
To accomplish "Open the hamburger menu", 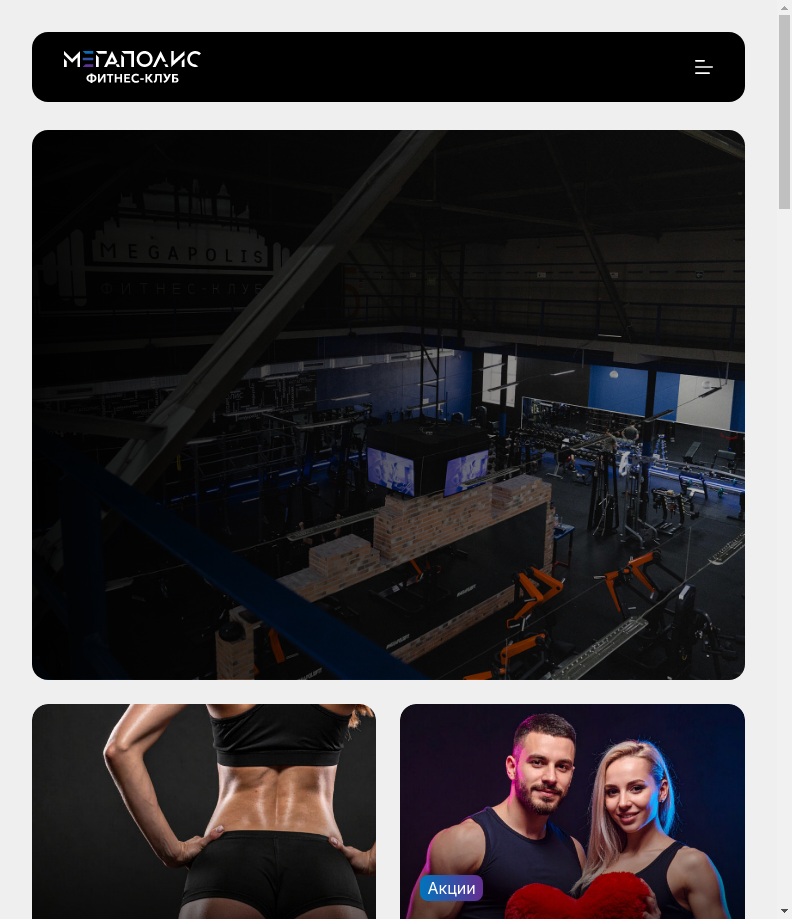I will [x=704, y=67].
